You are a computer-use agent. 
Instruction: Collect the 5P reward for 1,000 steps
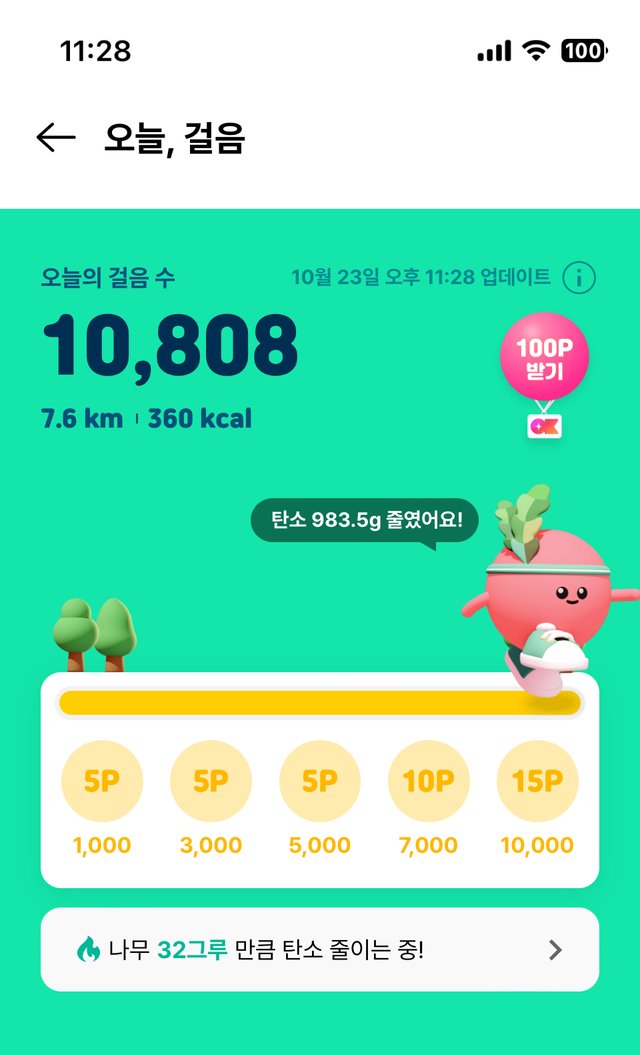102,782
